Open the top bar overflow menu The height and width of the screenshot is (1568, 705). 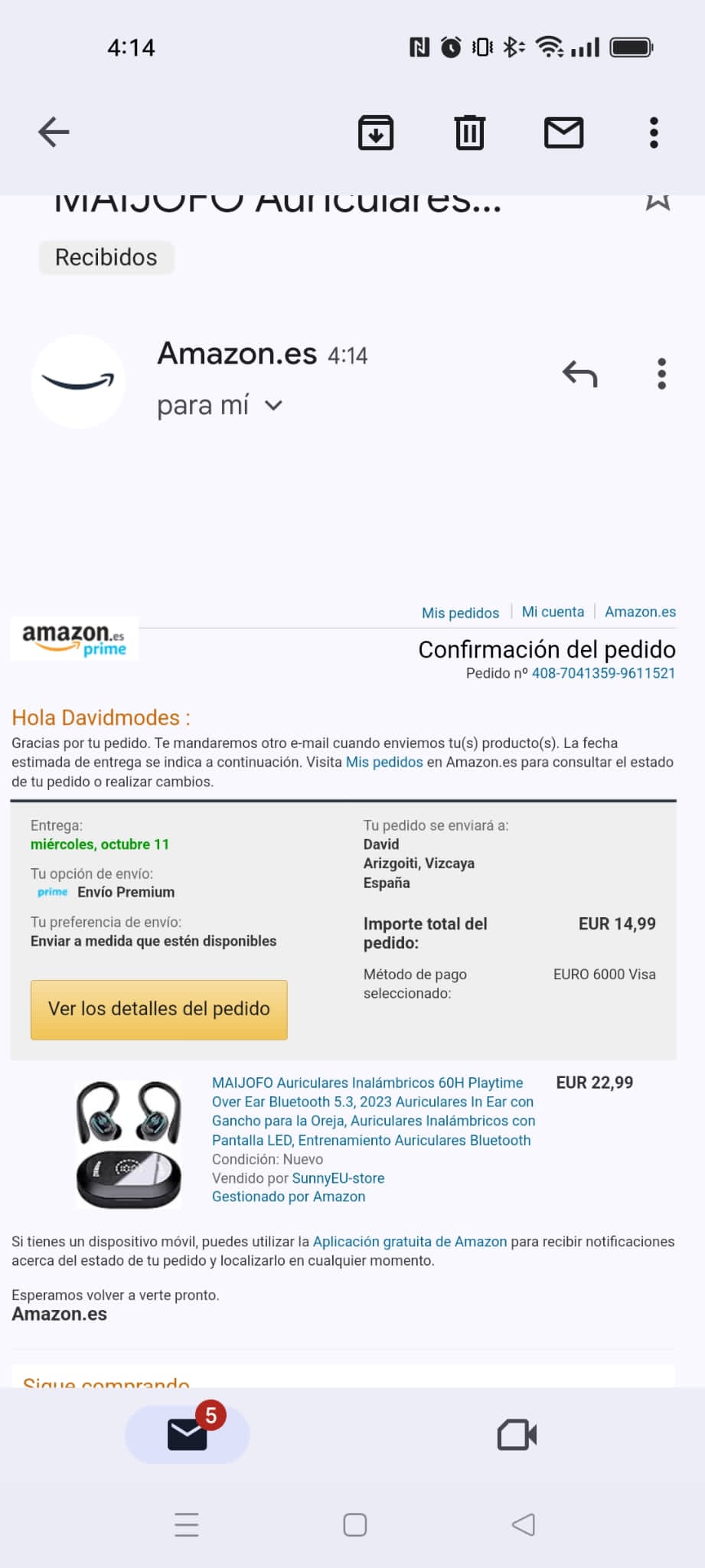(x=653, y=132)
